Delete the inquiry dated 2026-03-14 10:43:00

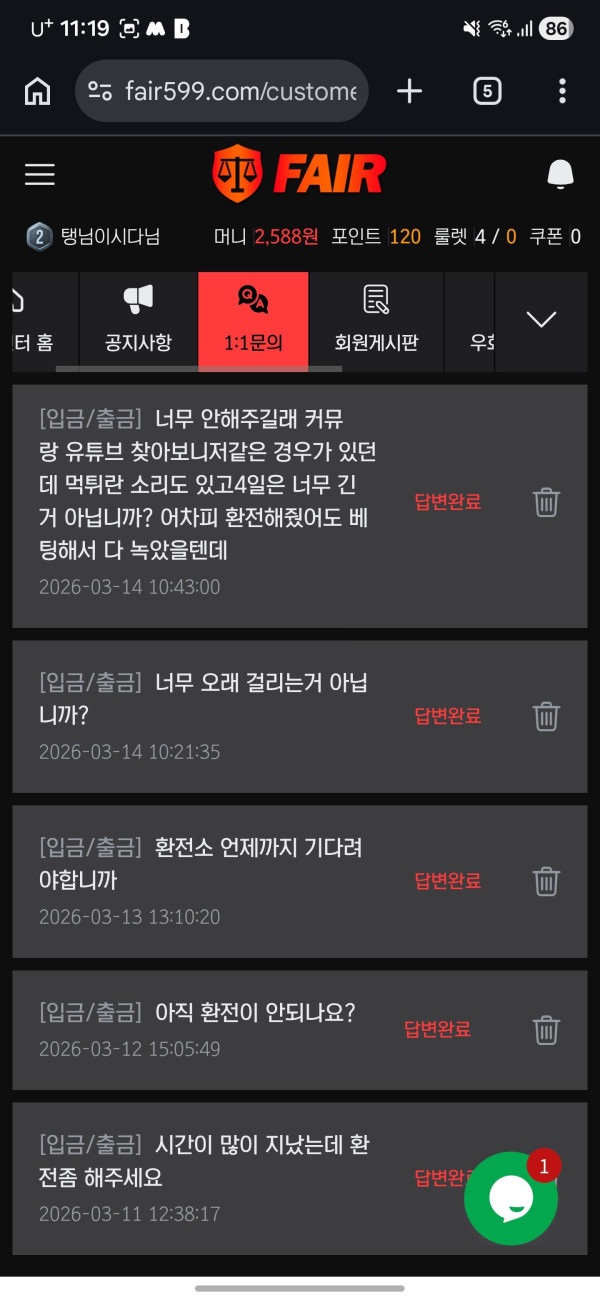click(546, 501)
